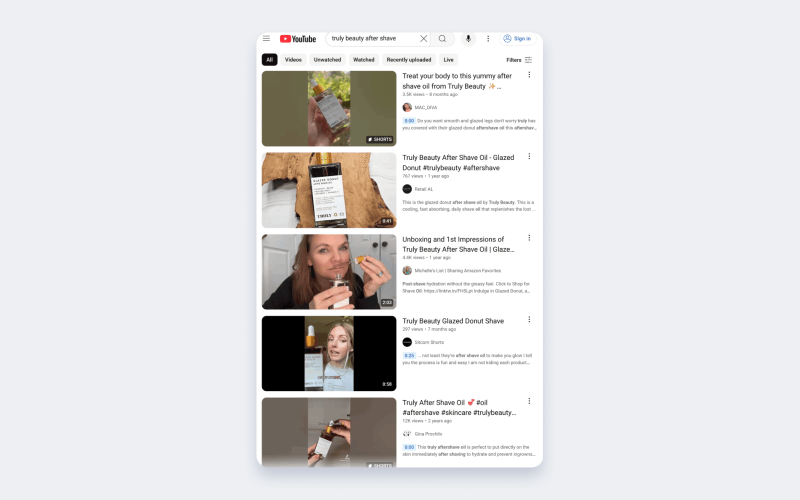Start voice search with microphone

point(468,39)
